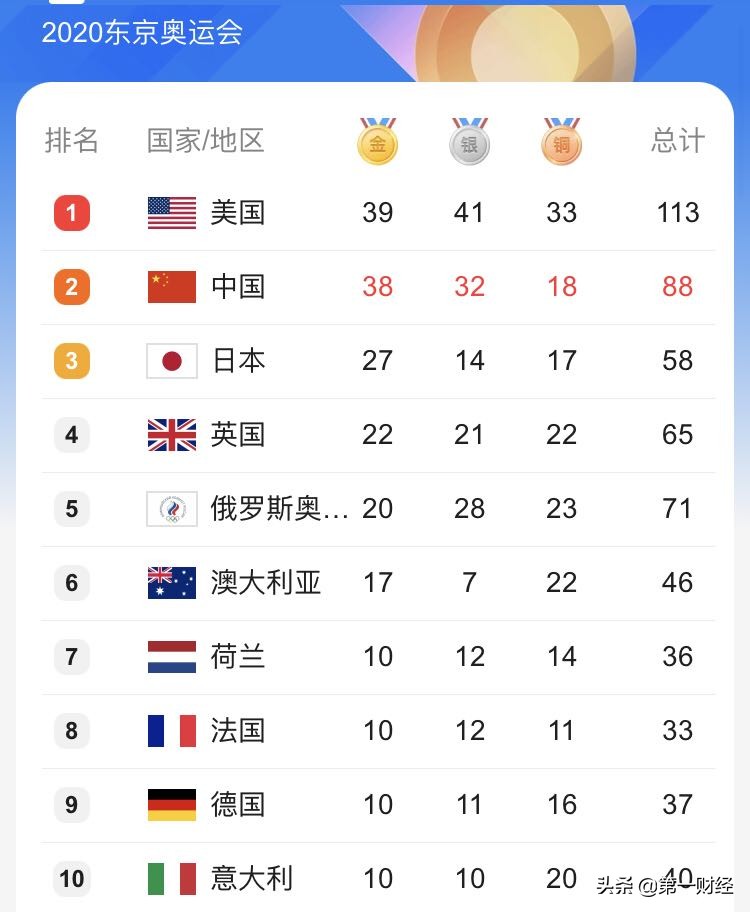750x912 pixels.
Task: Click the Russian Olympic Committee rings emblem
Action: click(x=169, y=509)
